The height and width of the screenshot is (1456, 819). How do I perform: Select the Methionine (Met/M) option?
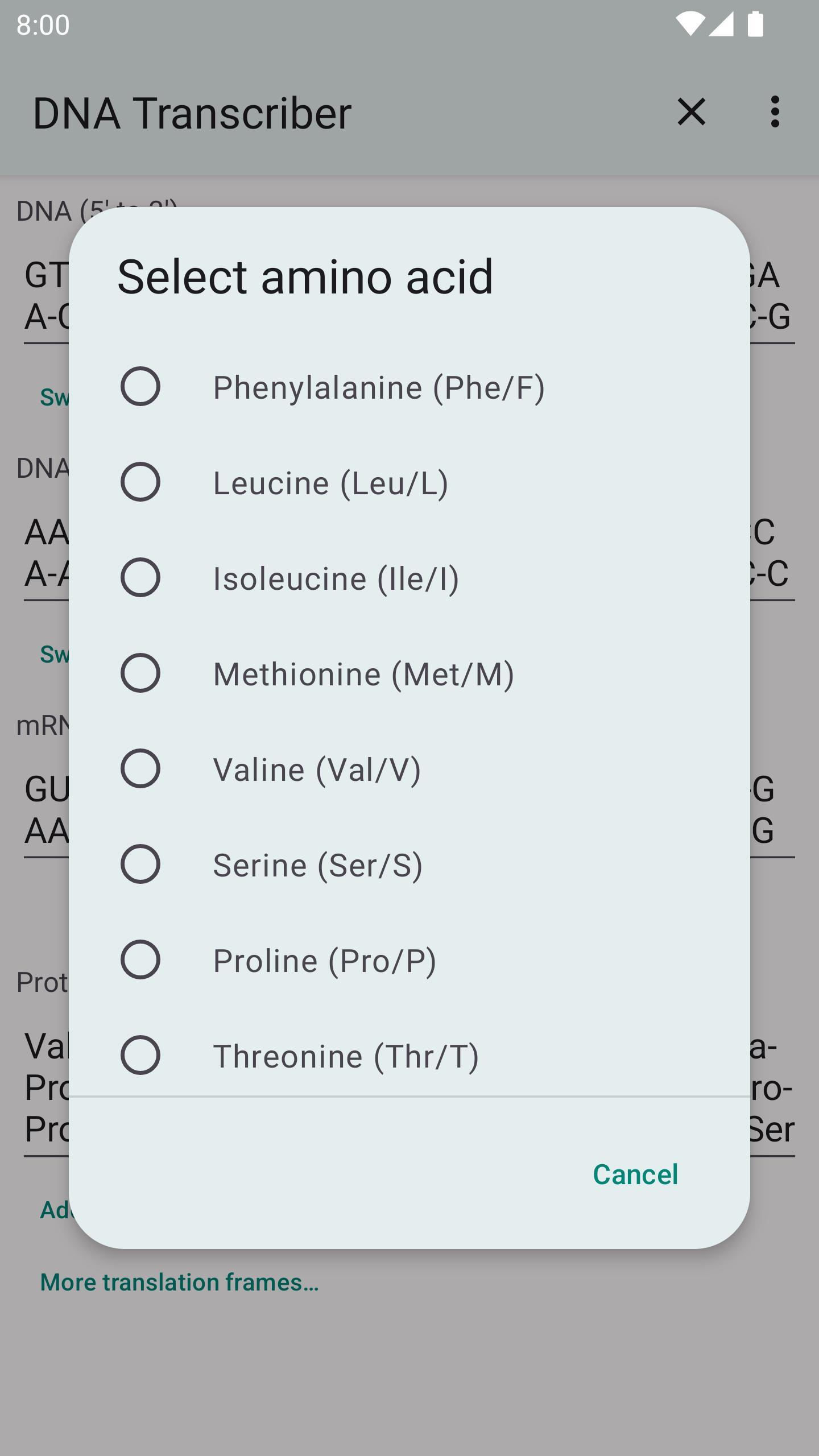pyautogui.click(x=141, y=674)
